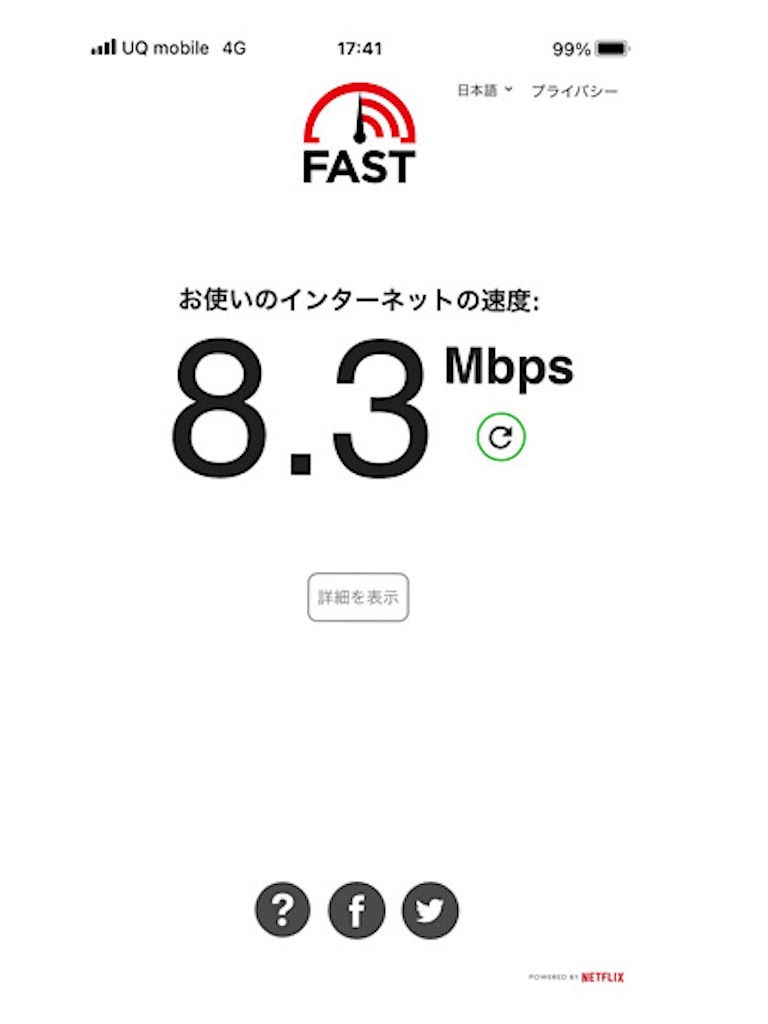Tap the 詳細を表示 button
This screenshot has width=768, height=1024.
(358, 597)
